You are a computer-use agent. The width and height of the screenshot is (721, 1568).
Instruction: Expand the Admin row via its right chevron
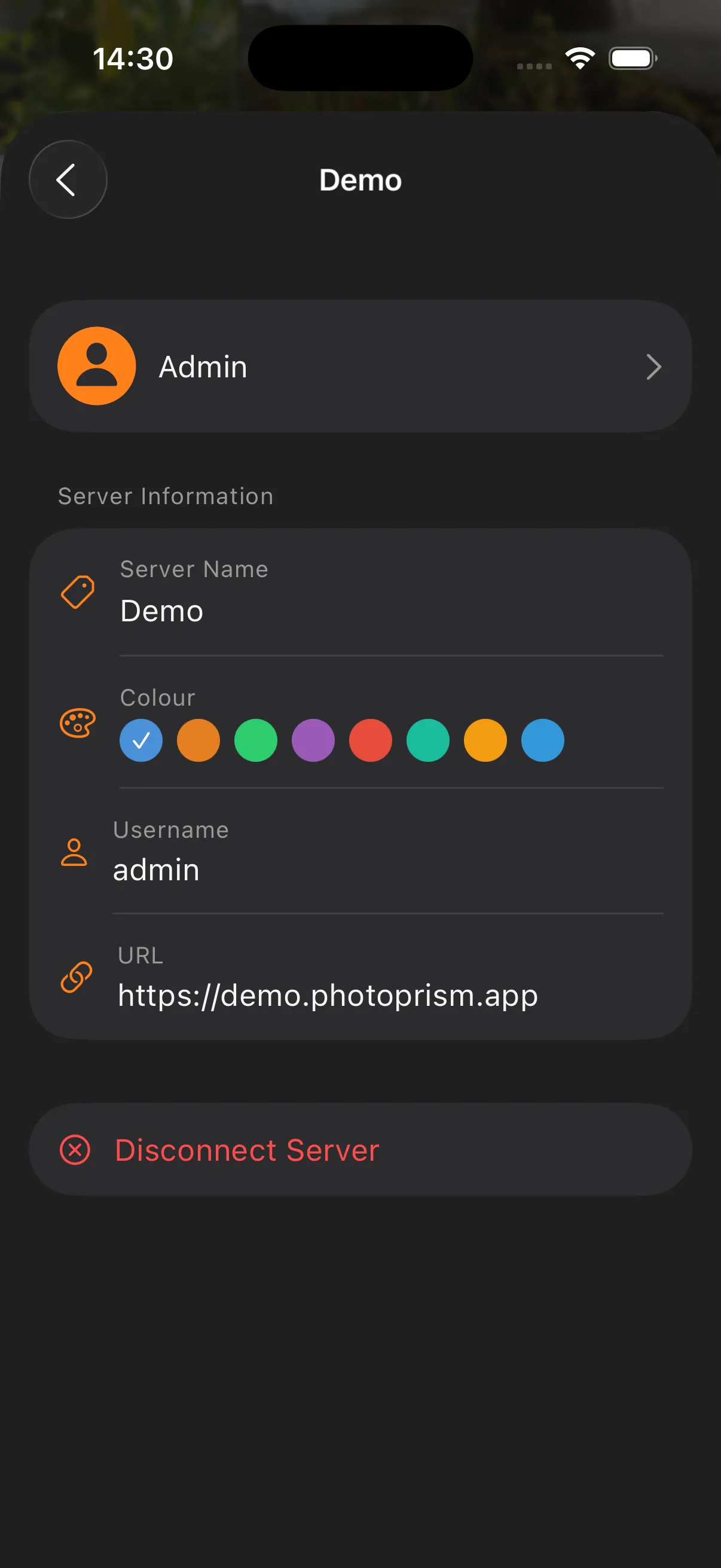[654, 367]
